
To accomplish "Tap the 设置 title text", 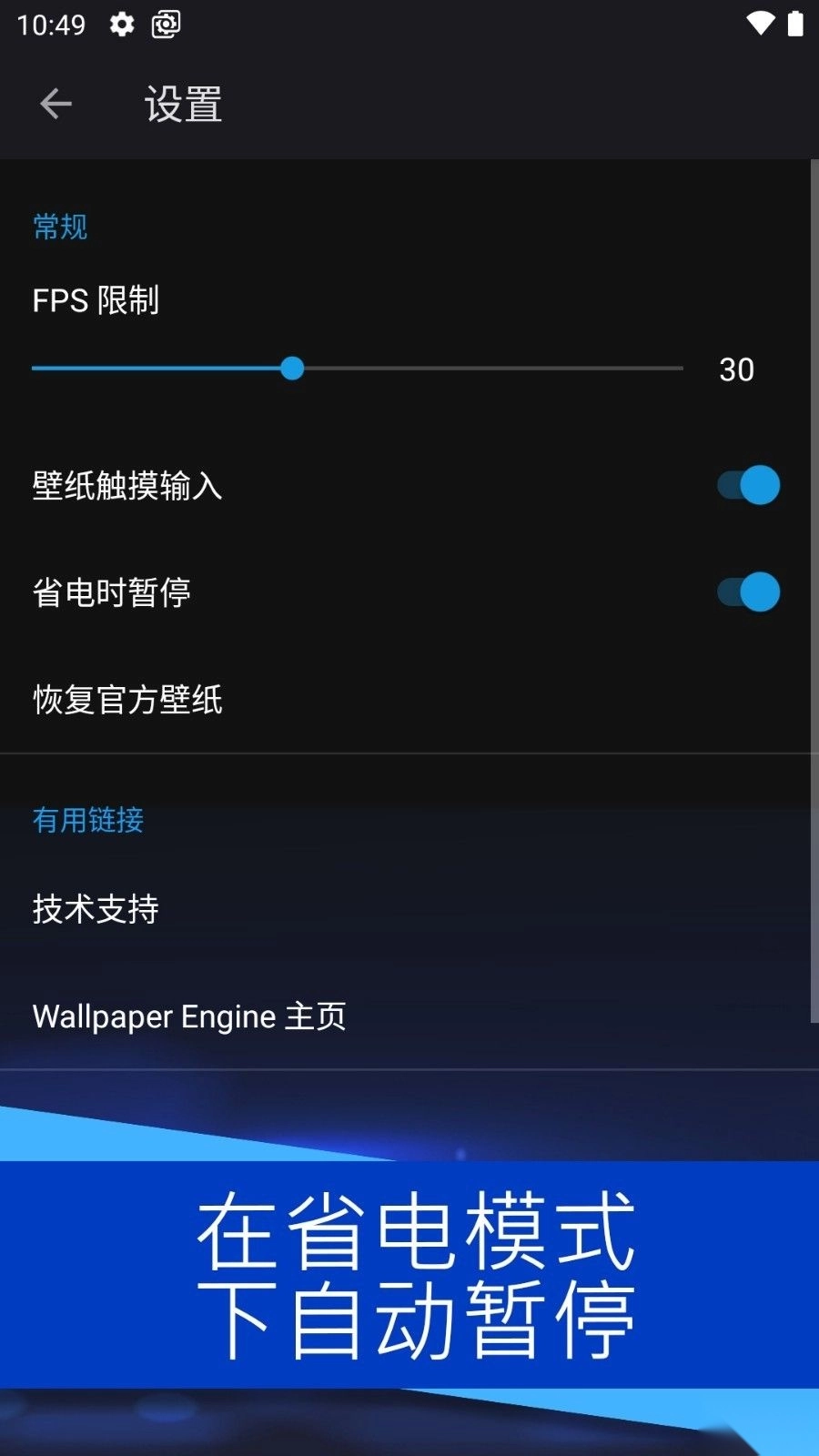I will click(181, 105).
